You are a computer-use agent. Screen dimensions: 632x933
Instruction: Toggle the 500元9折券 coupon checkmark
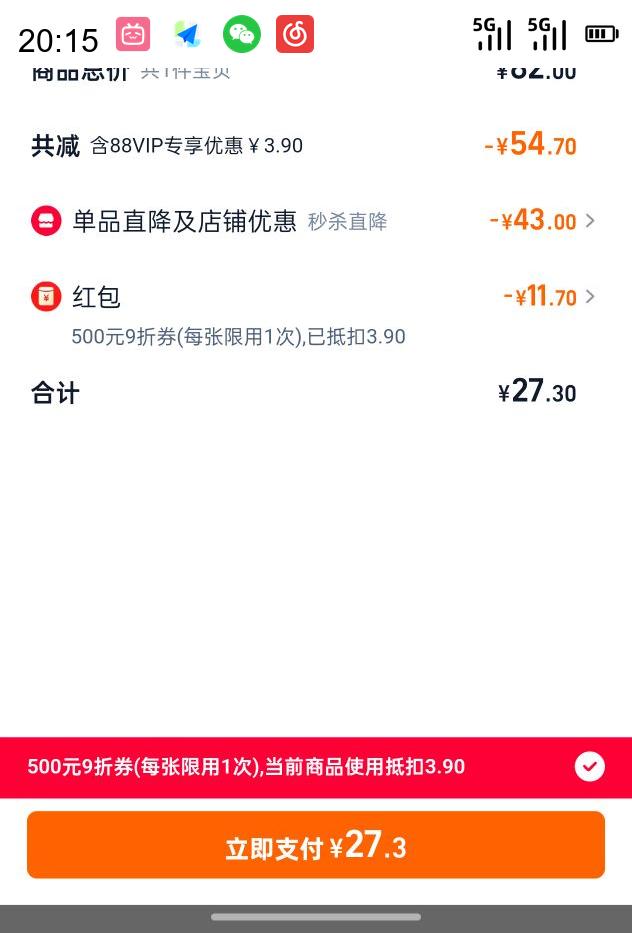(589, 767)
